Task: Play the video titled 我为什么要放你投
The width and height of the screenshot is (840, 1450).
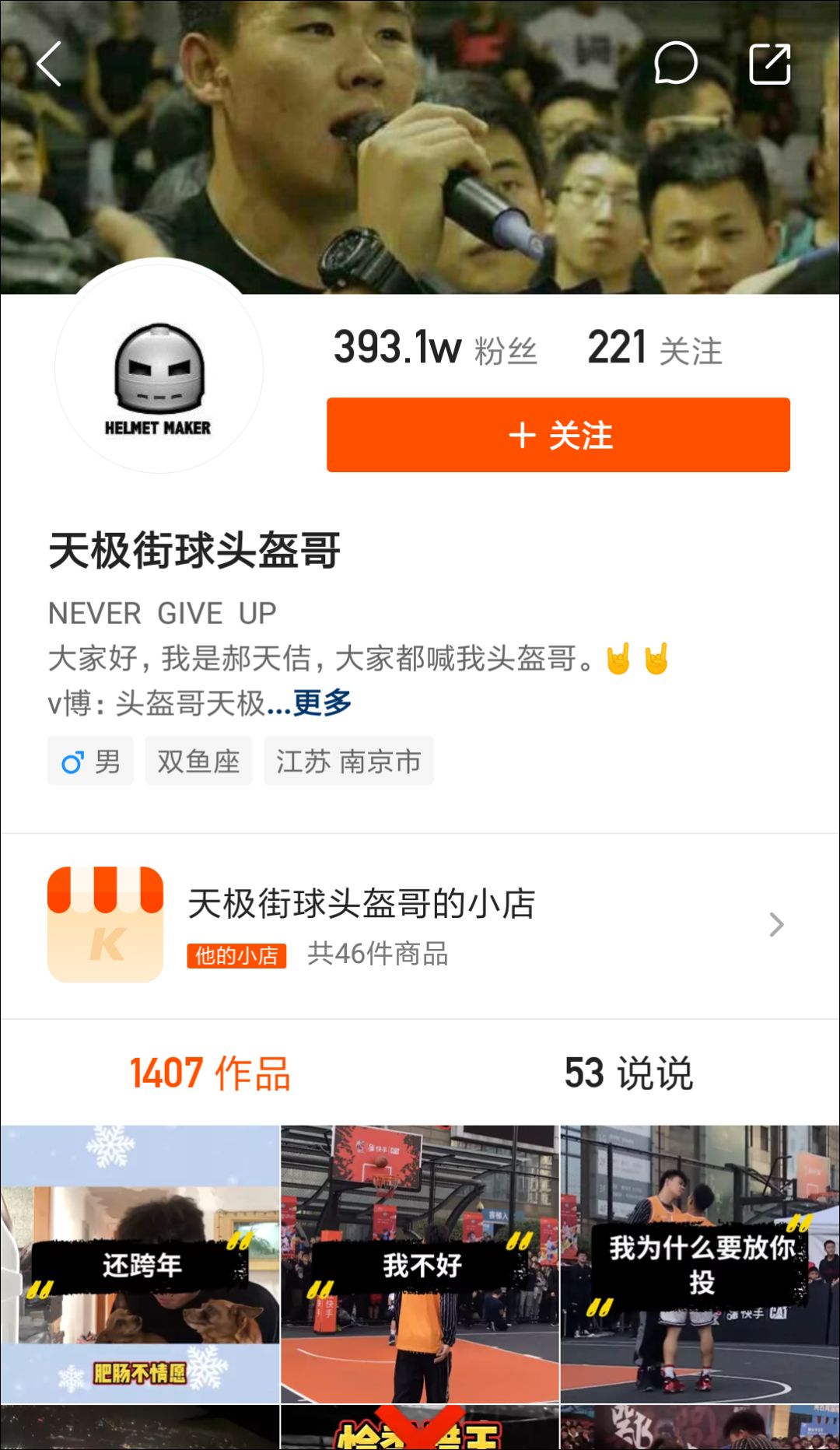Action: [700, 1264]
